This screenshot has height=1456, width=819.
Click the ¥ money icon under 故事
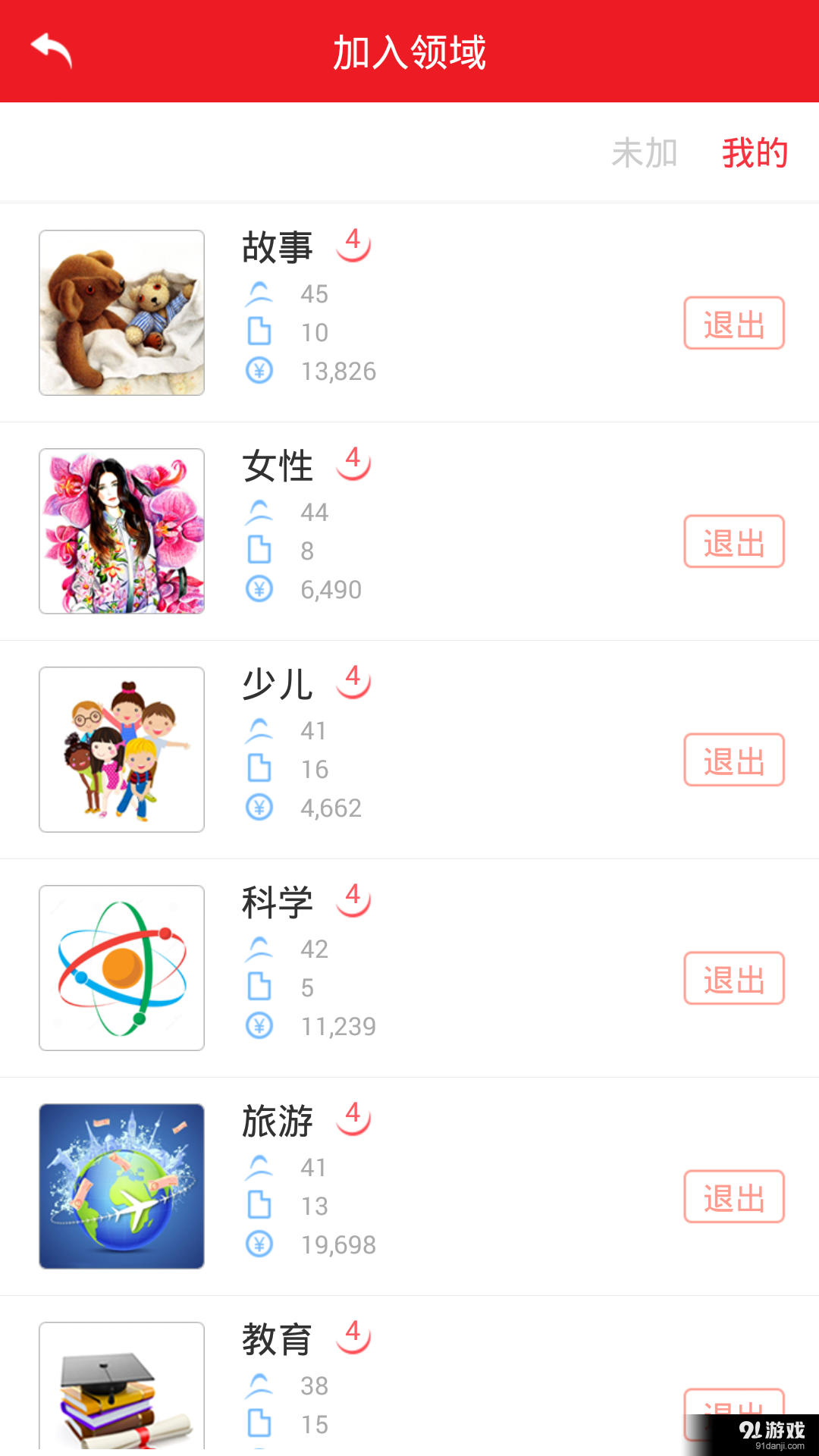(259, 371)
